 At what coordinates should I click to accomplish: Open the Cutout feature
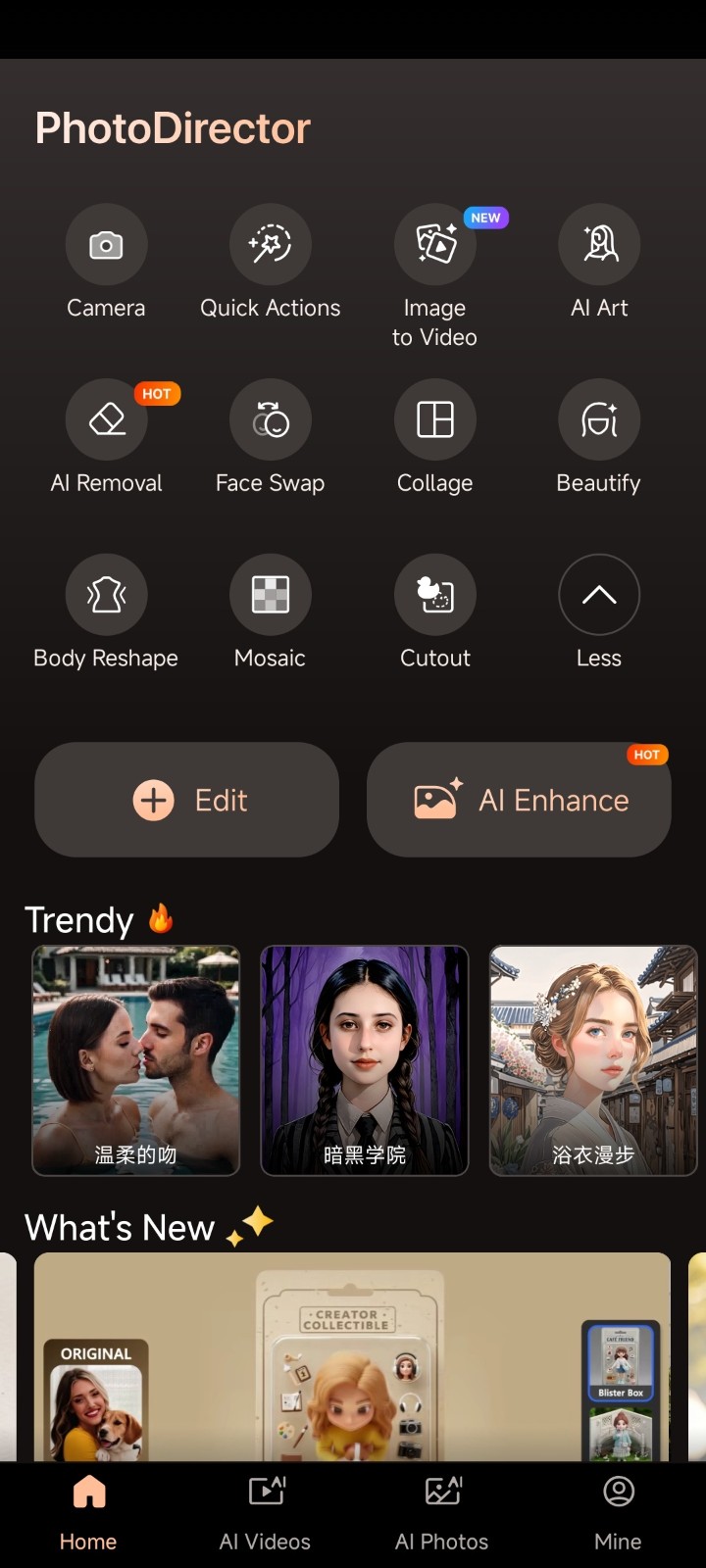pyautogui.click(x=434, y=595)
